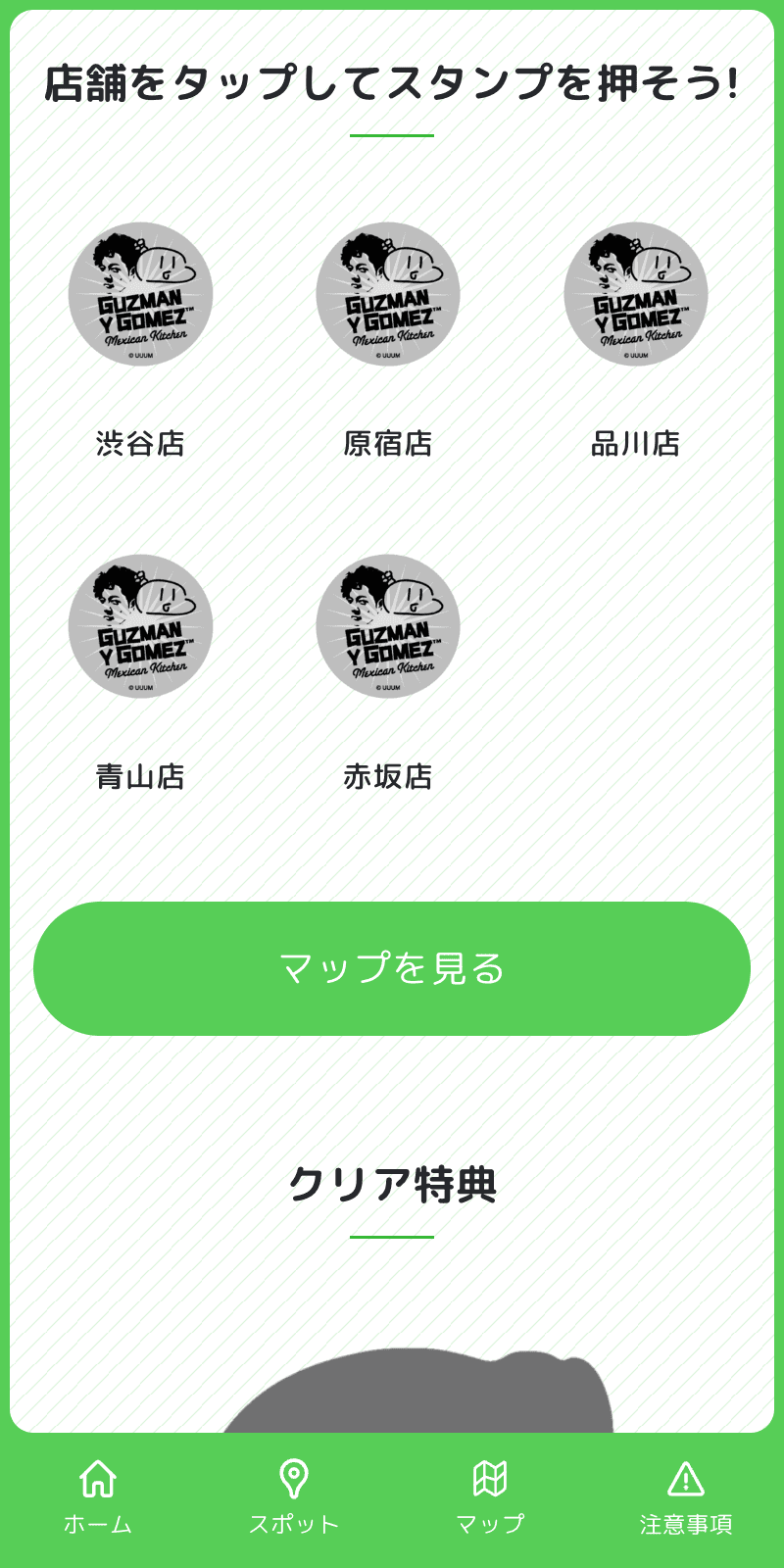Tap the クリア特典 section heading

[x=392, y=1186]
